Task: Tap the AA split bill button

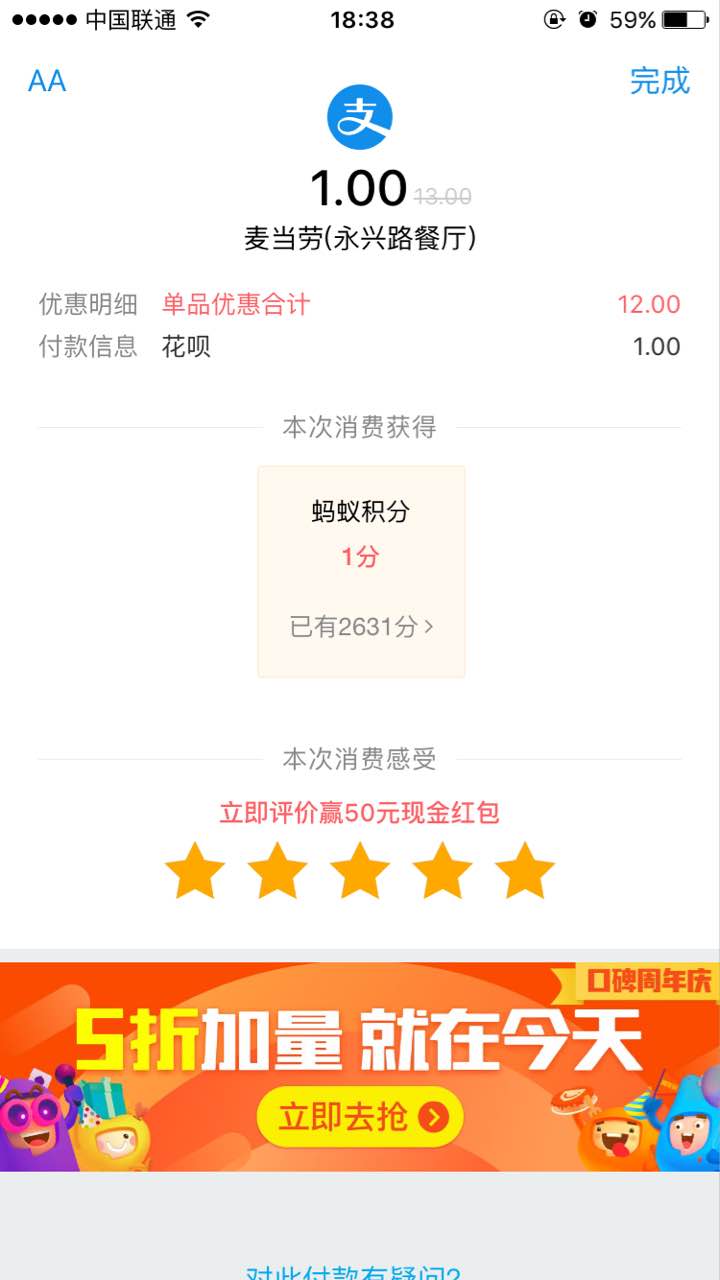Action: 47,81
